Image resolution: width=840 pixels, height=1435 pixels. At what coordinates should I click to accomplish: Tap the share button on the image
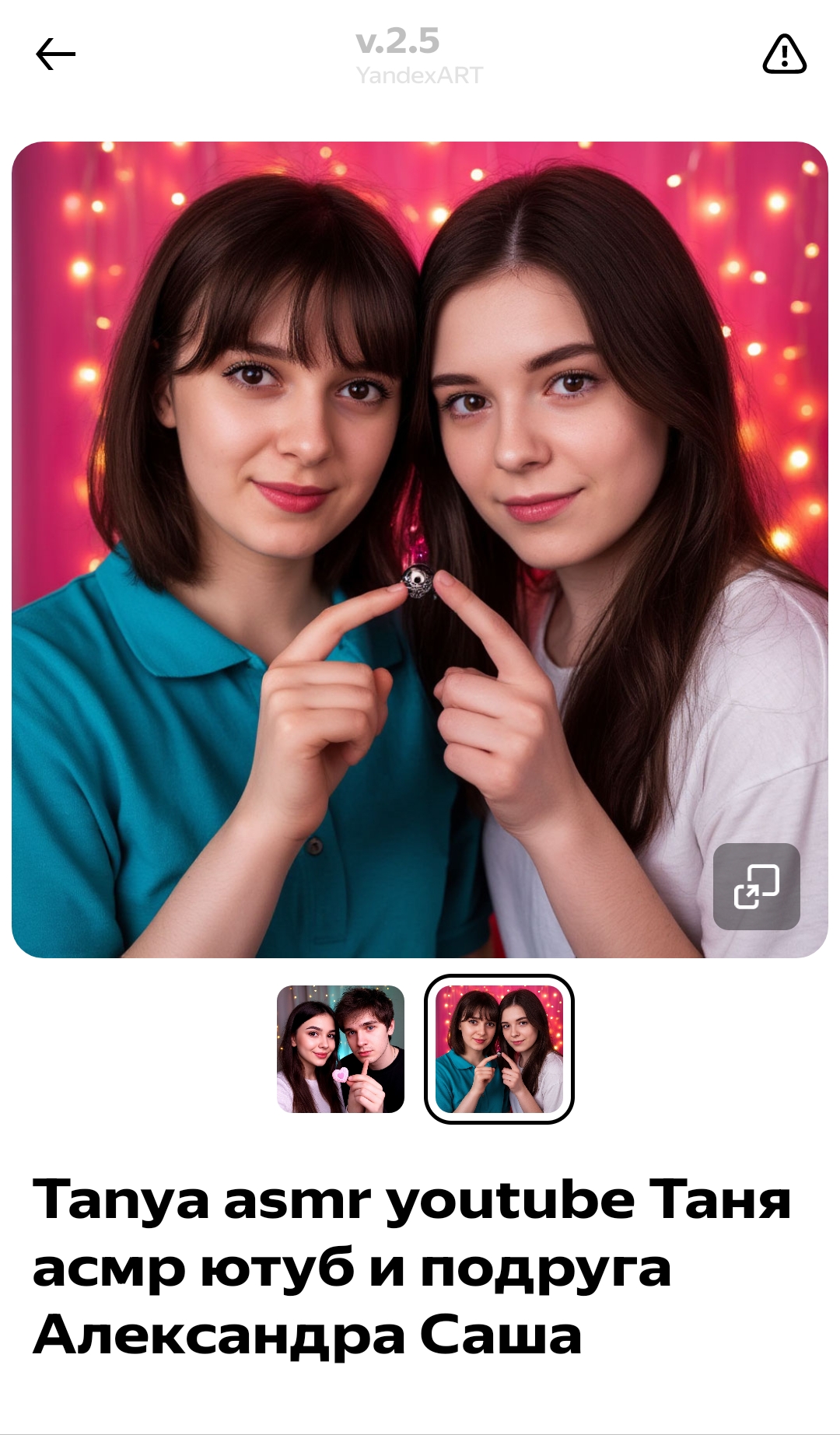pyautogui.click(x=756, y=887)
